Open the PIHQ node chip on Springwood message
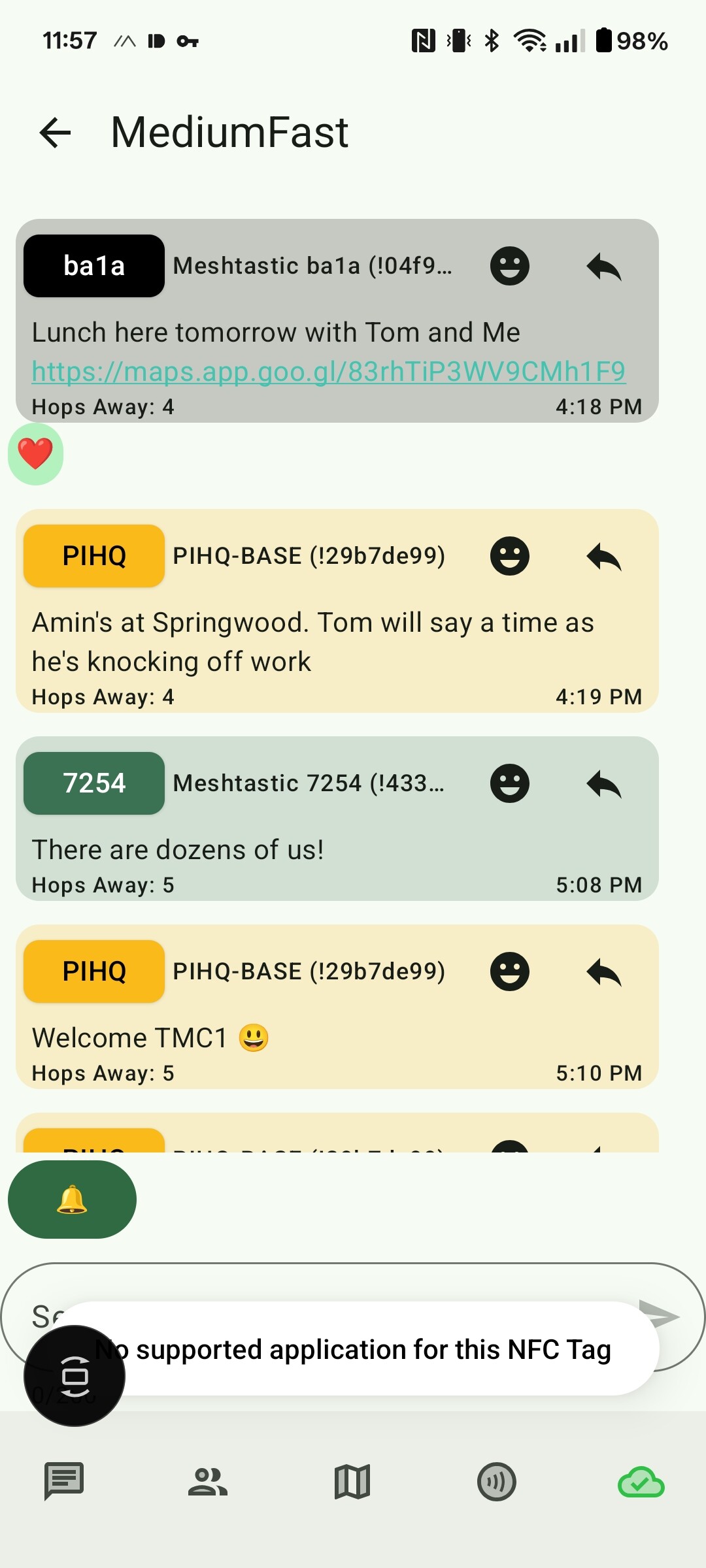 [x=94, y=556]
